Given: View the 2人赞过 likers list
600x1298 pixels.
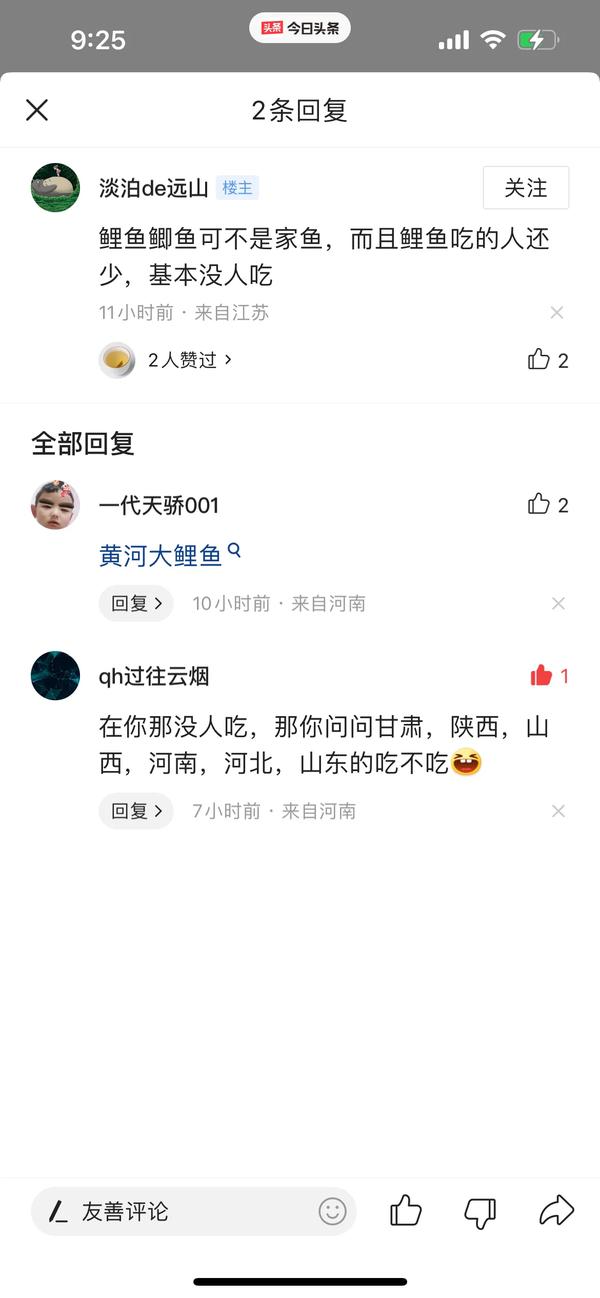Looking at the screenshot, I should click(x=188, y=360).
